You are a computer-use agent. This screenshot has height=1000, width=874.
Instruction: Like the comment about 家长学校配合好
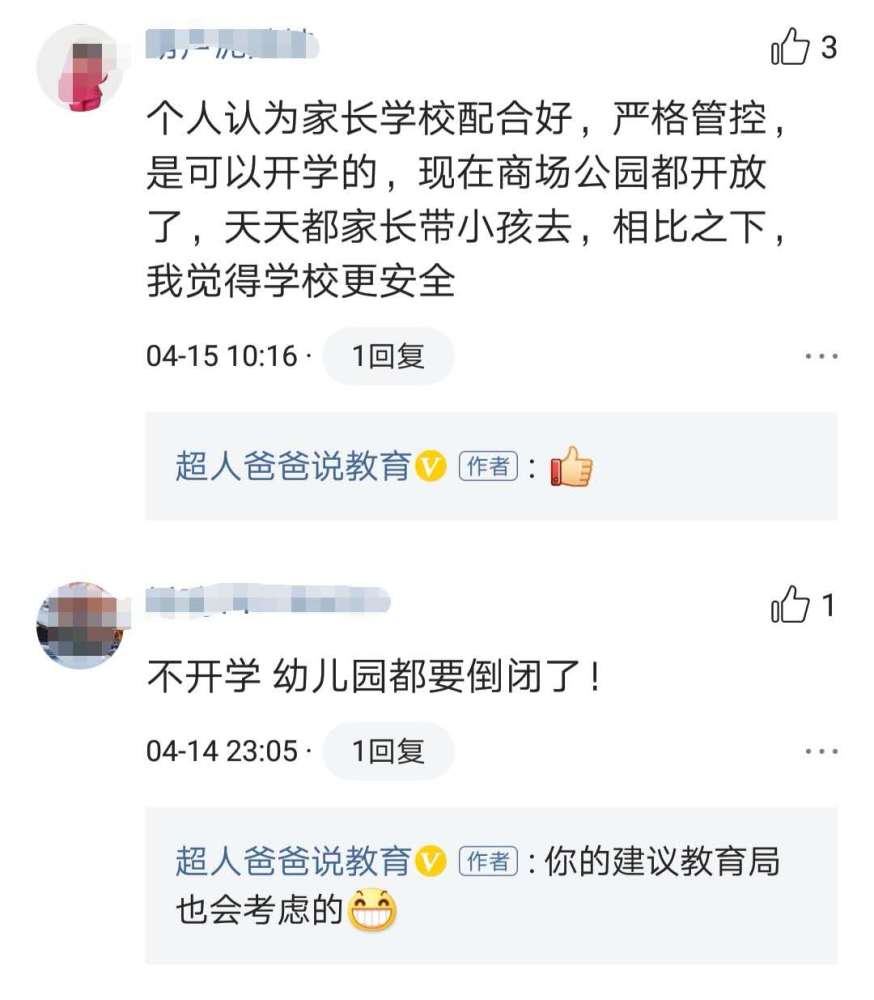coord(790,48)
